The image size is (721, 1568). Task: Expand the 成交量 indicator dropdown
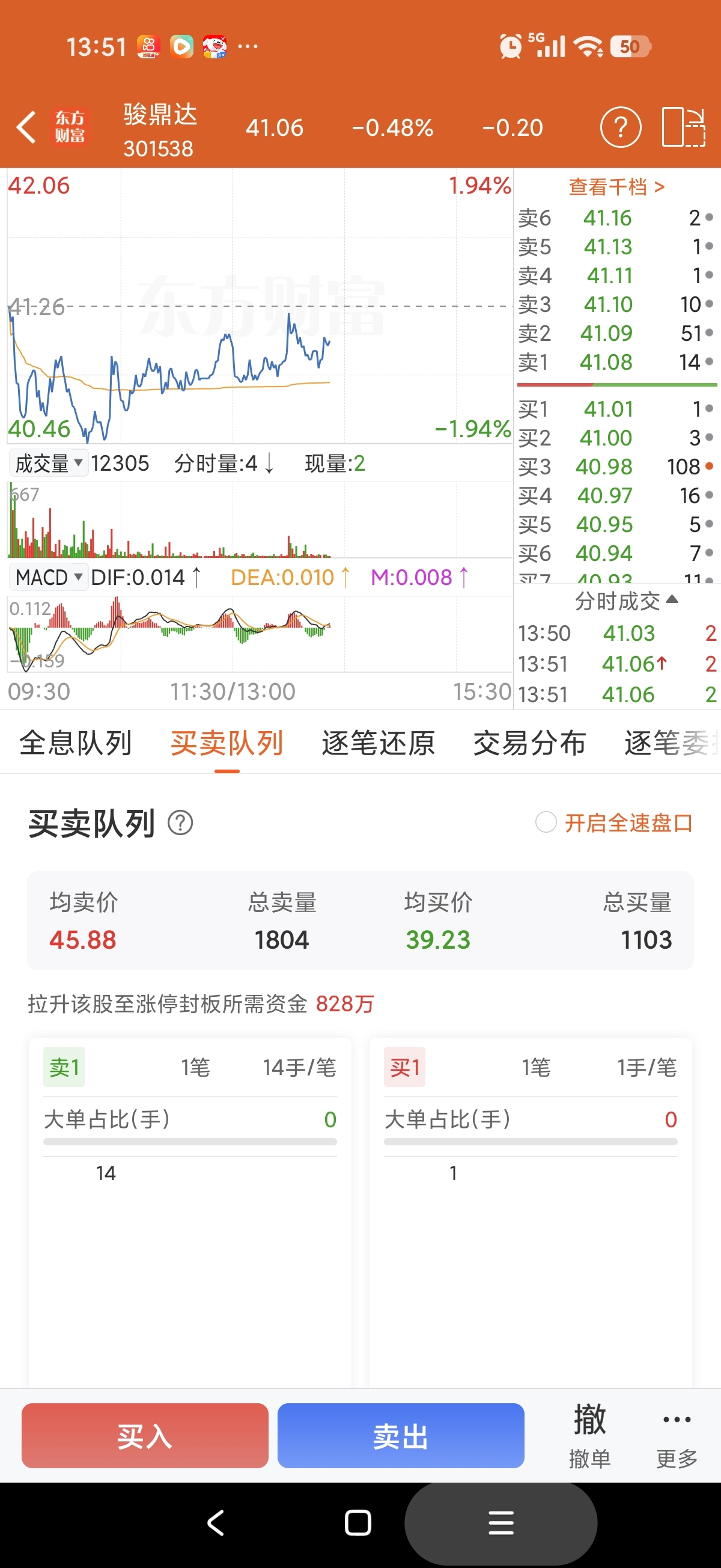48,463
